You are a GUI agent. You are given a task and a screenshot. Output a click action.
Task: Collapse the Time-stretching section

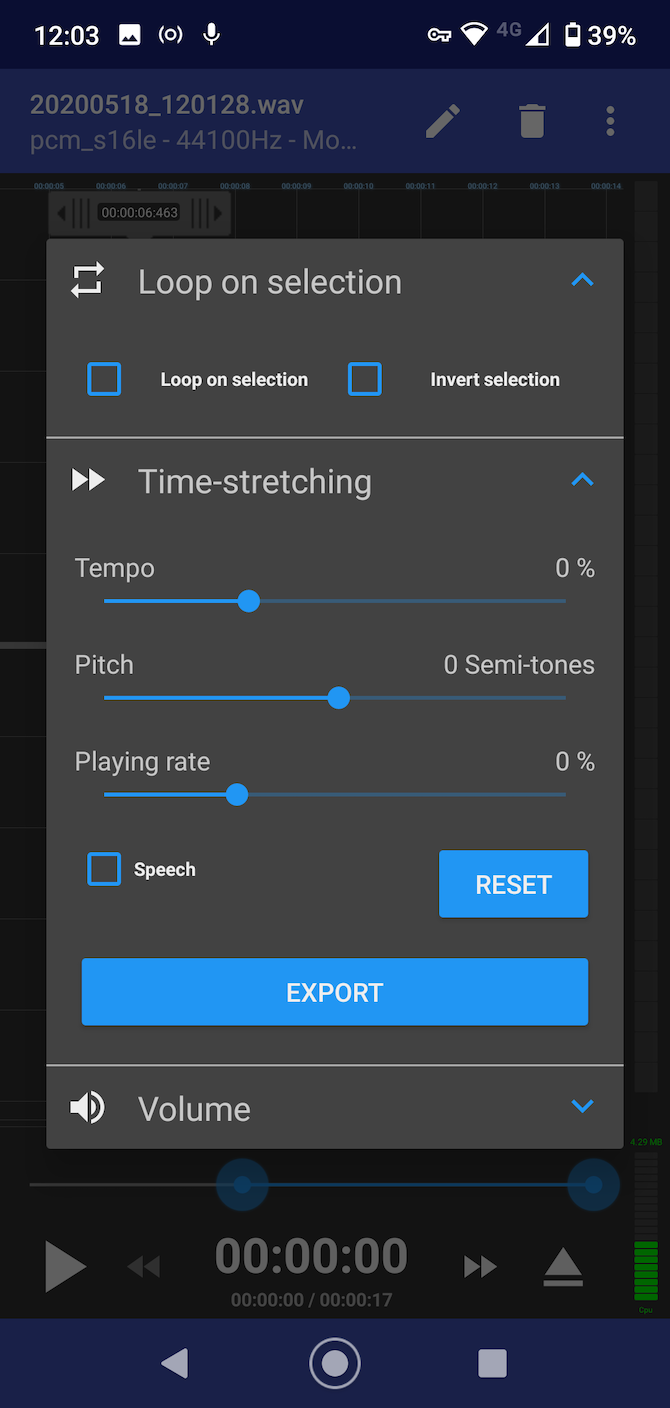(582, 481)
